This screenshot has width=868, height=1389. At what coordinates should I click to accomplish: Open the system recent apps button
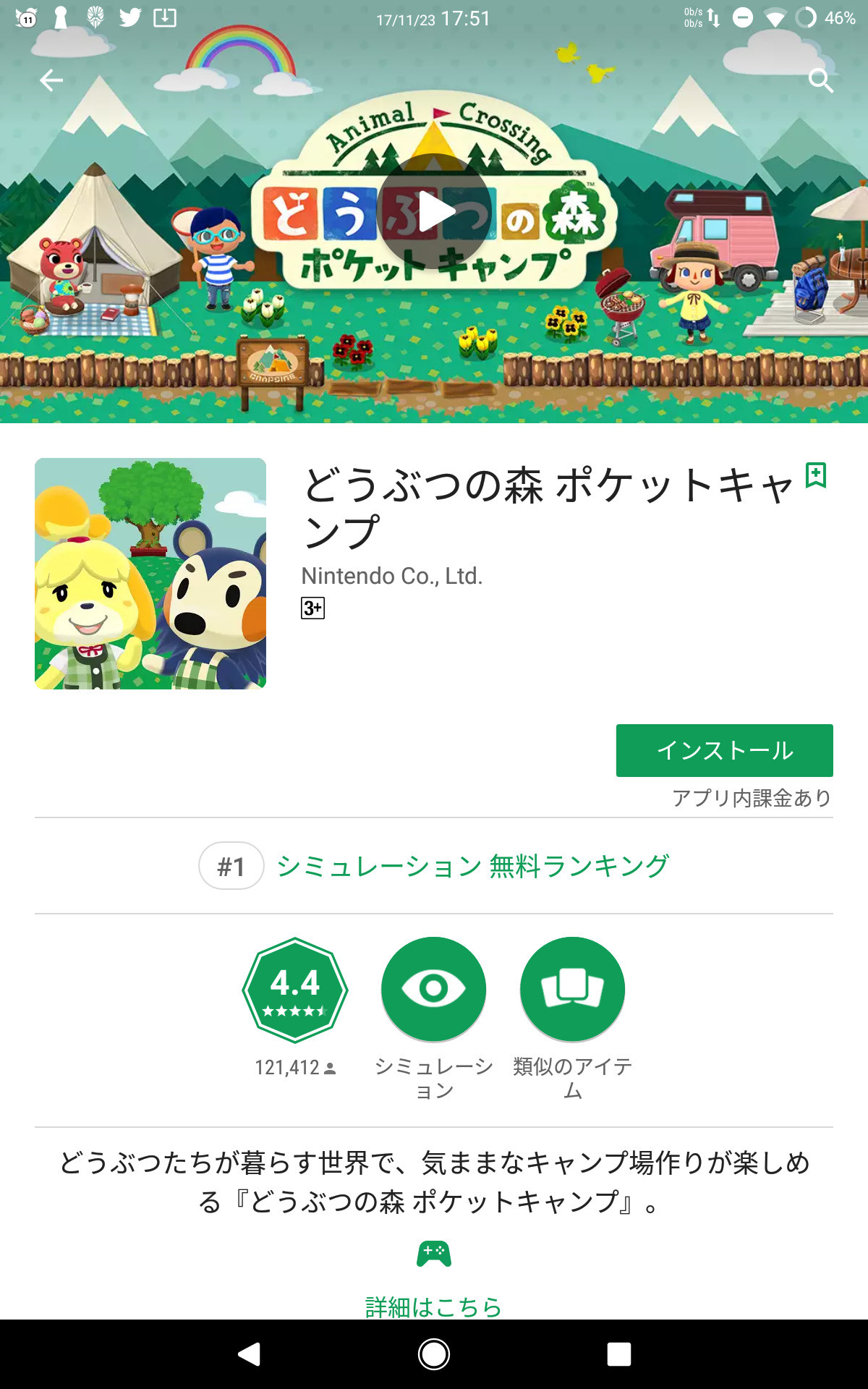[x=619, y=1354]
